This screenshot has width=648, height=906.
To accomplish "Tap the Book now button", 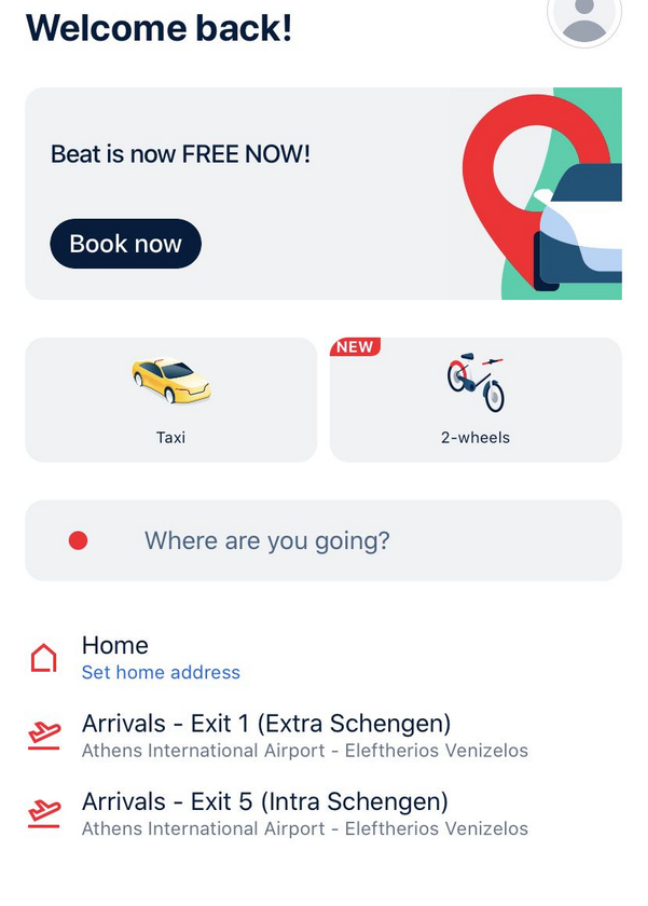I will pyautogui.click(x=125, y=244).
